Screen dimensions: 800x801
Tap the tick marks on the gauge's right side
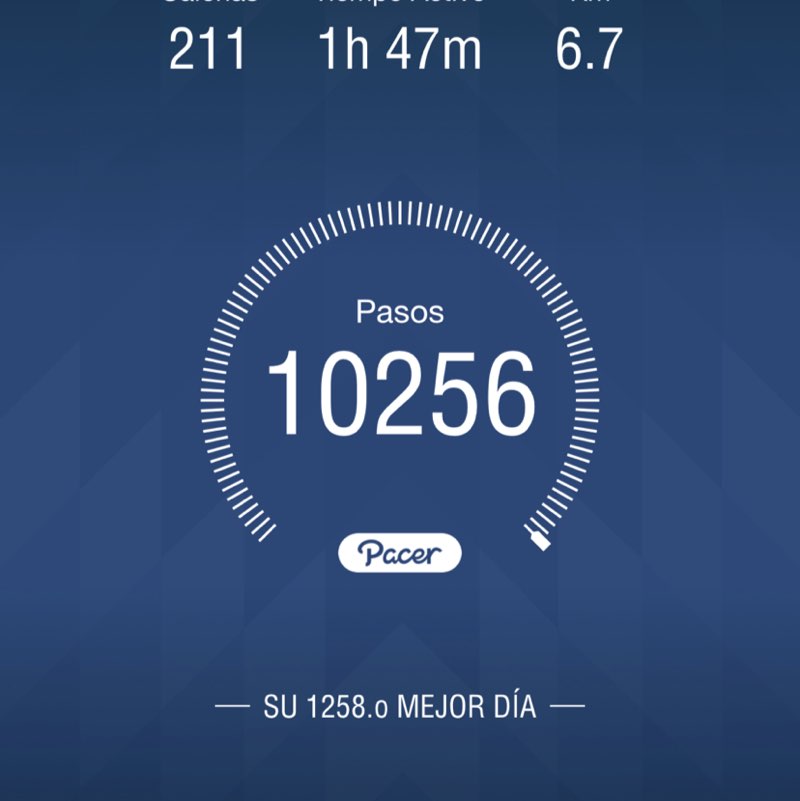point(587,390)
